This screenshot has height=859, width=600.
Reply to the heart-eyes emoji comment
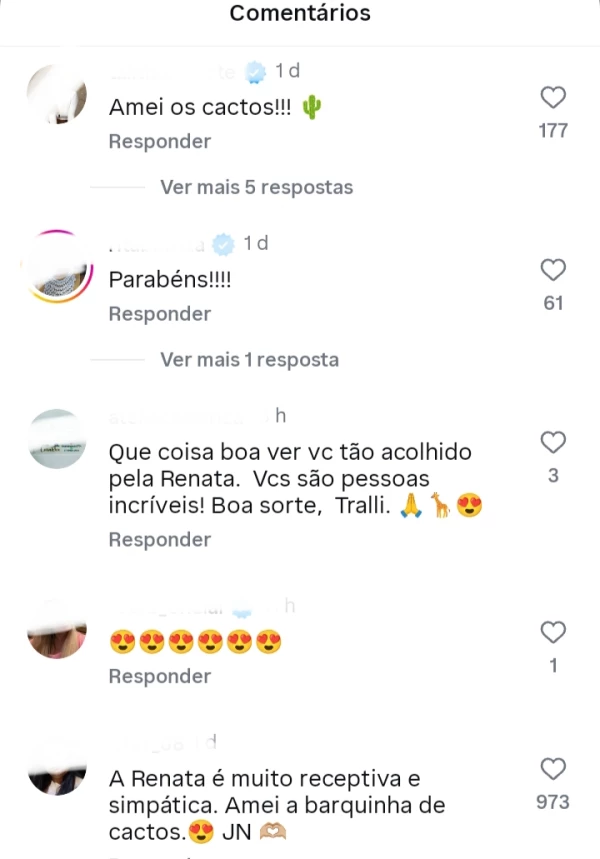(x=160, y=677)
